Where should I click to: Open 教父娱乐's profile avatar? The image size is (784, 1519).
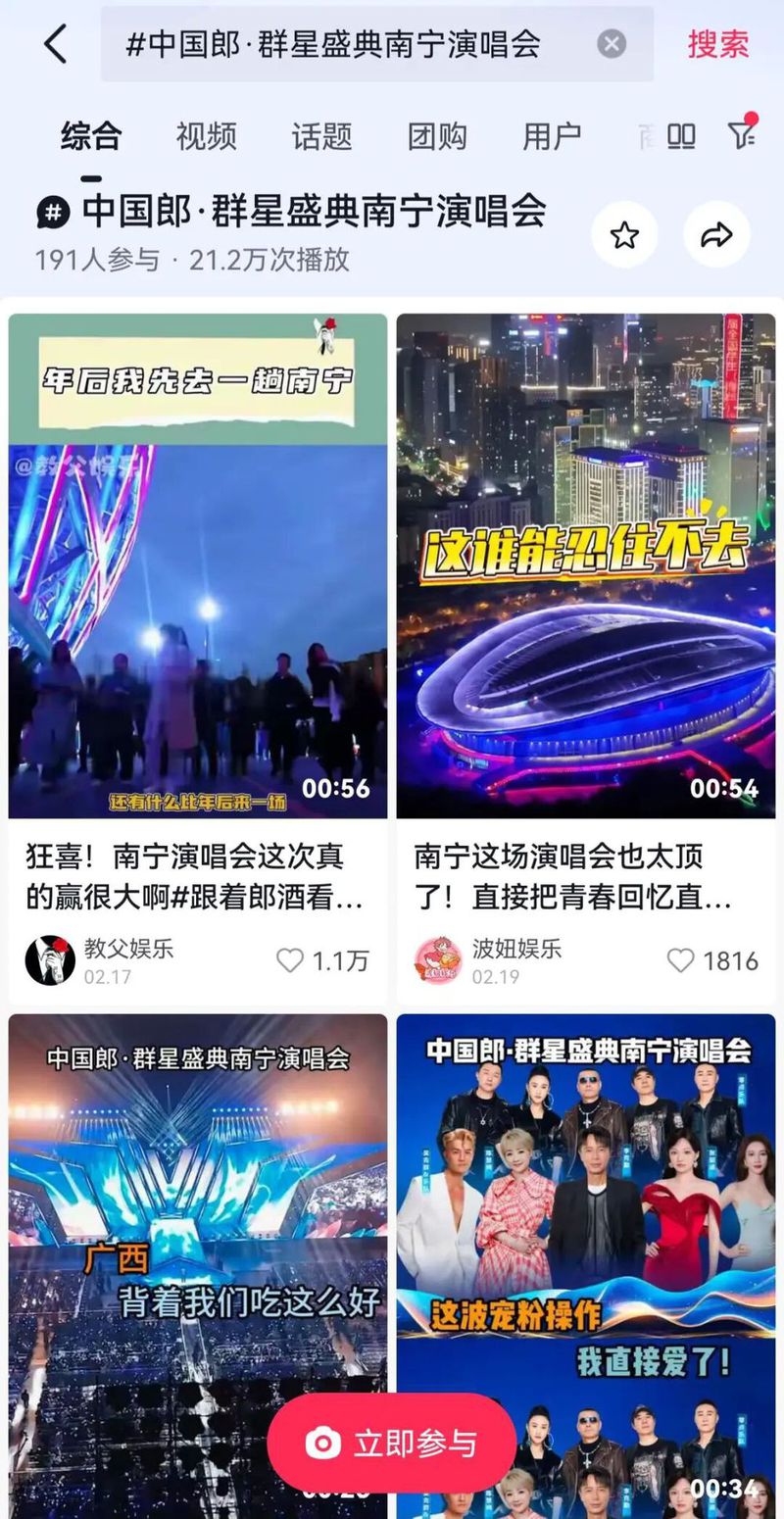click(50, 961)
